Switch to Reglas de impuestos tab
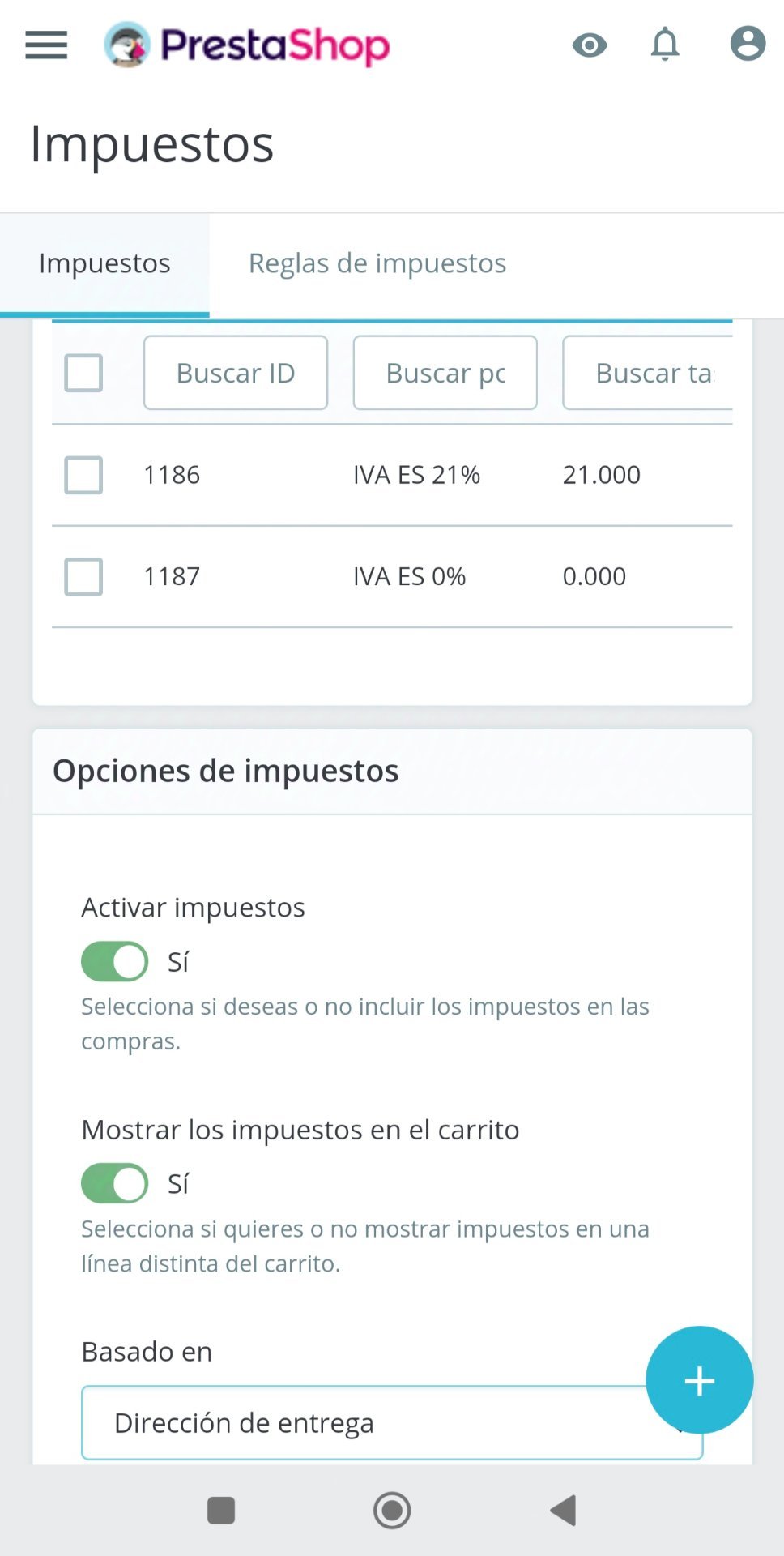The width and height of the screenshot is (784, 1556). 377,263
